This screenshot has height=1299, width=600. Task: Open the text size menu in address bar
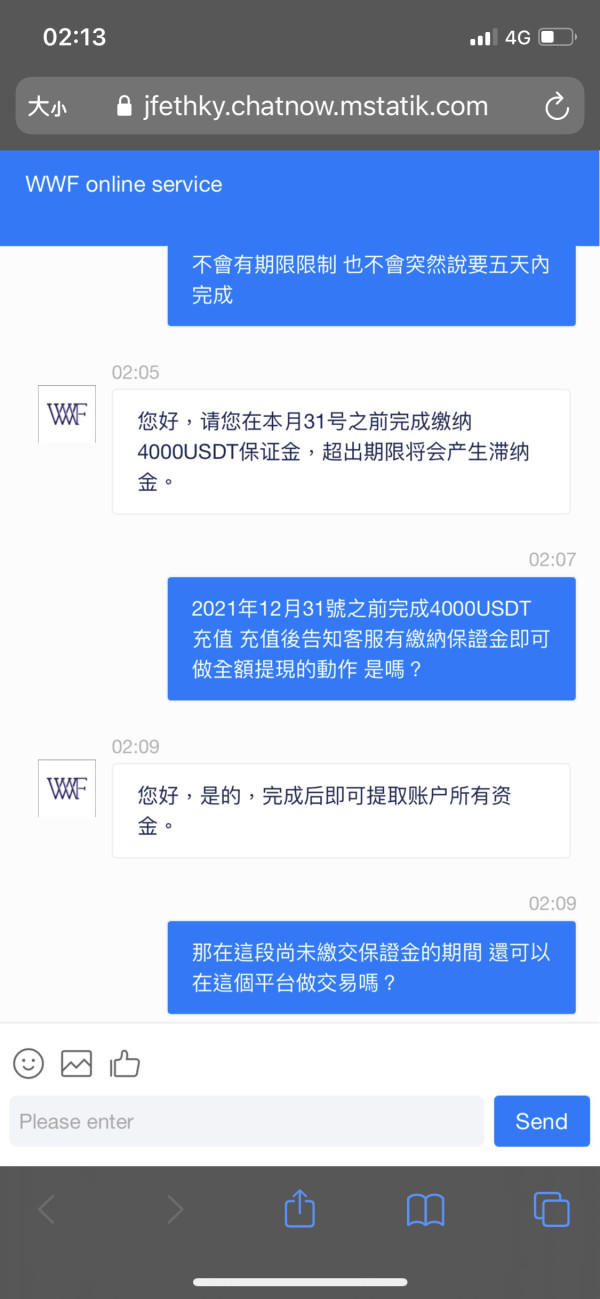pos(47,107)
